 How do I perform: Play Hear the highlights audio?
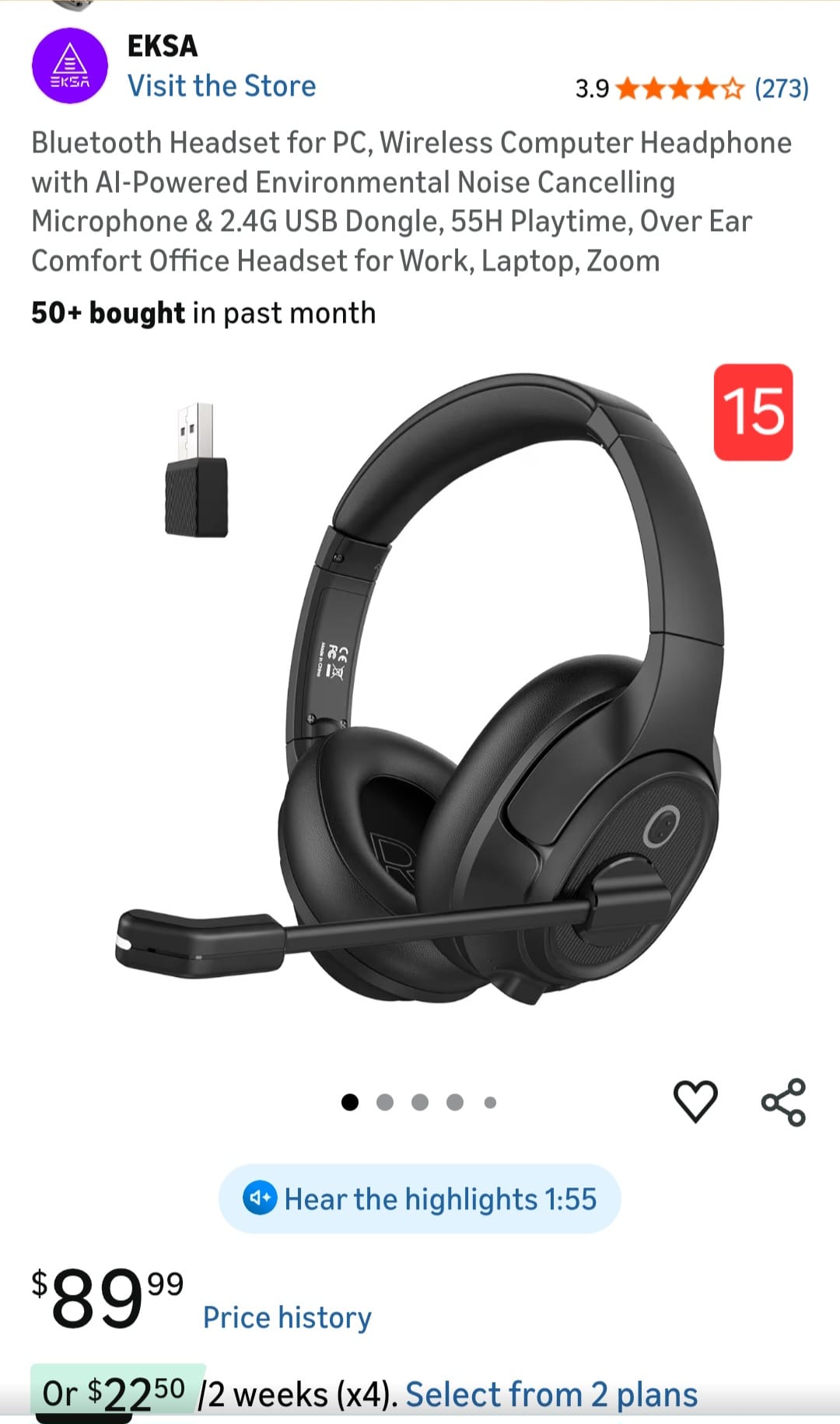pyautogui.click(x=419, y=1198)
